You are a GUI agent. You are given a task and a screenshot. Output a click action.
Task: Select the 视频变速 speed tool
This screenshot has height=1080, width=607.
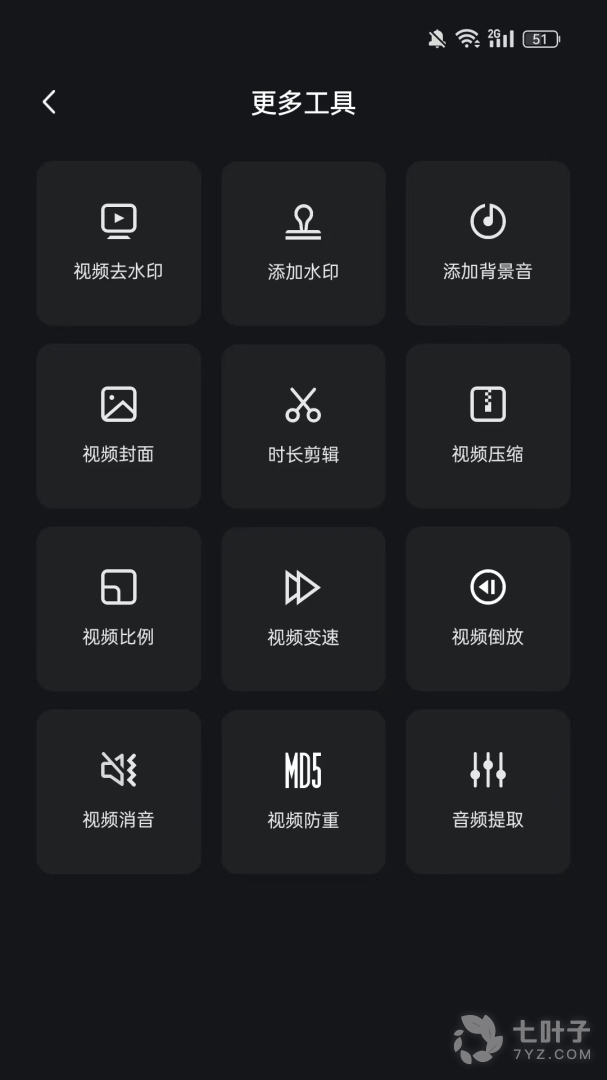coord(303,609)
